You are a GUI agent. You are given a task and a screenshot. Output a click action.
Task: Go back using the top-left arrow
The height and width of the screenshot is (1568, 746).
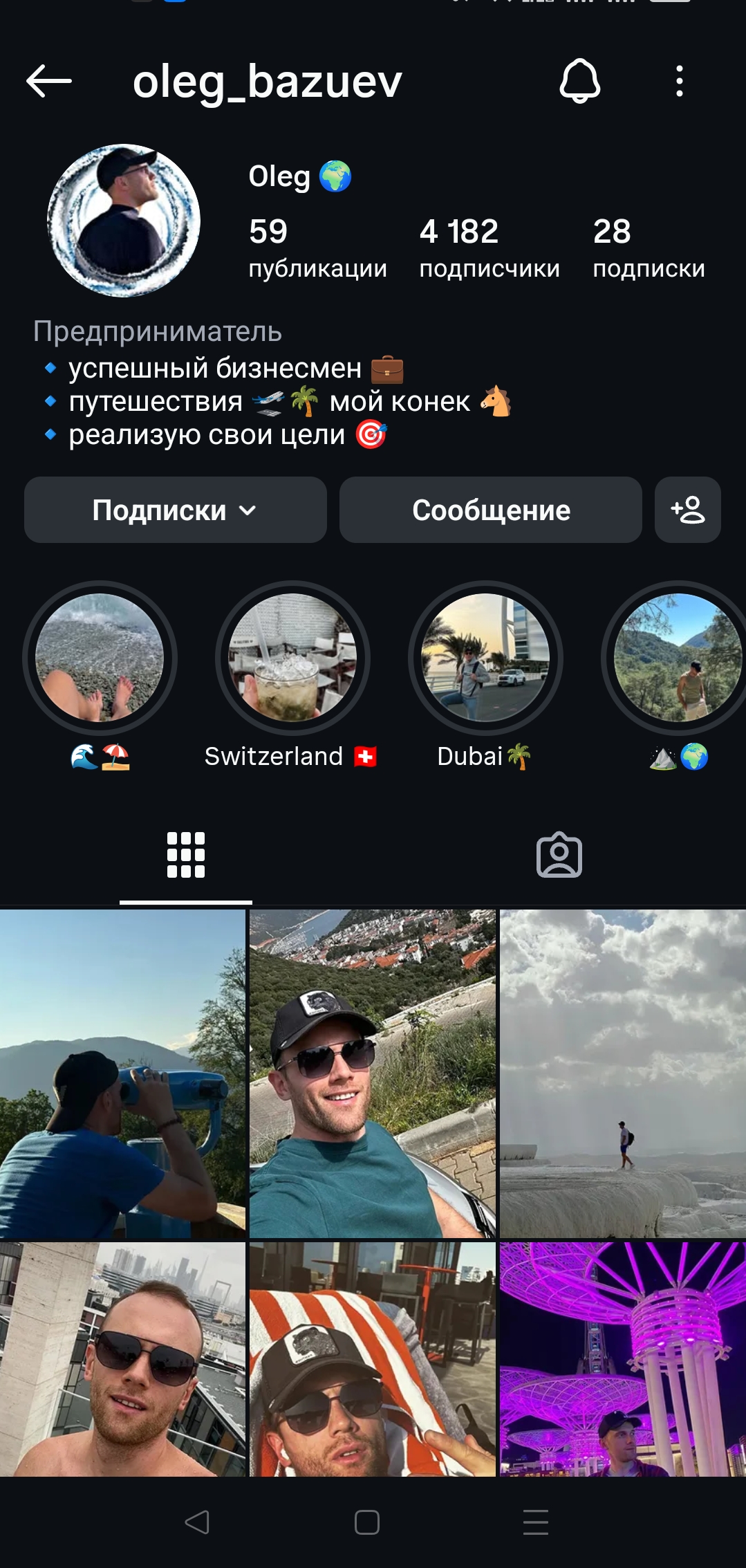(49, 81)
